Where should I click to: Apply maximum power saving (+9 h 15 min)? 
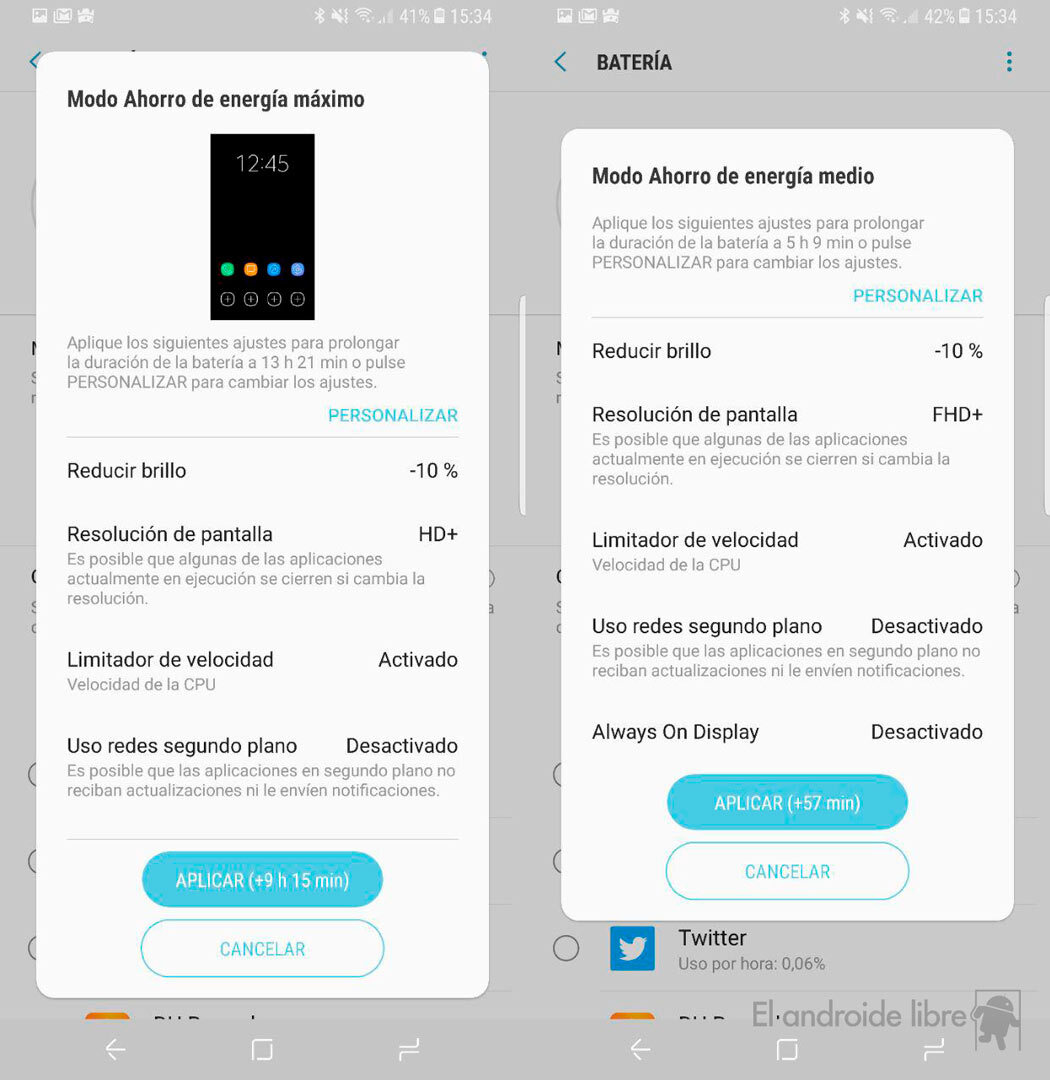point(262,880)
